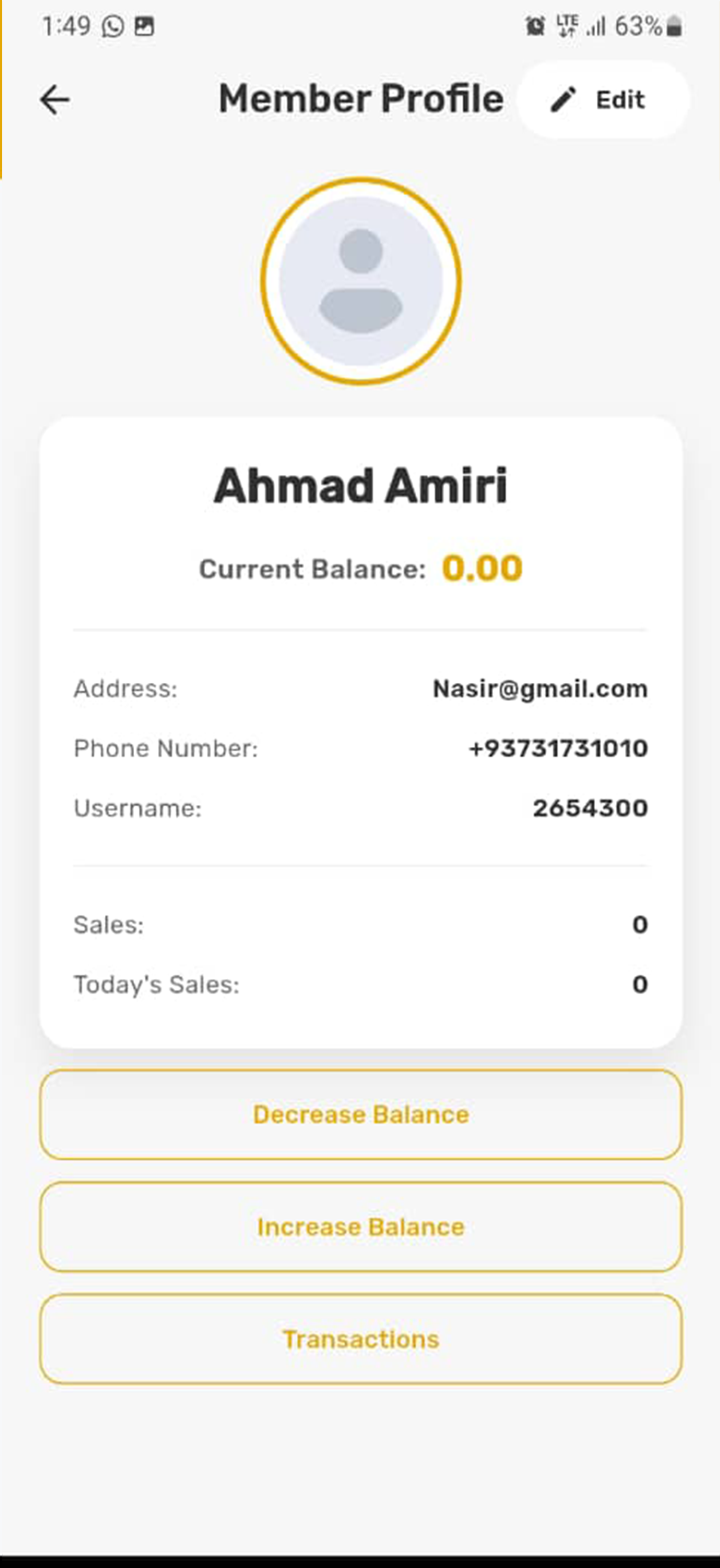Edit this member profile

tap(603, 100)
